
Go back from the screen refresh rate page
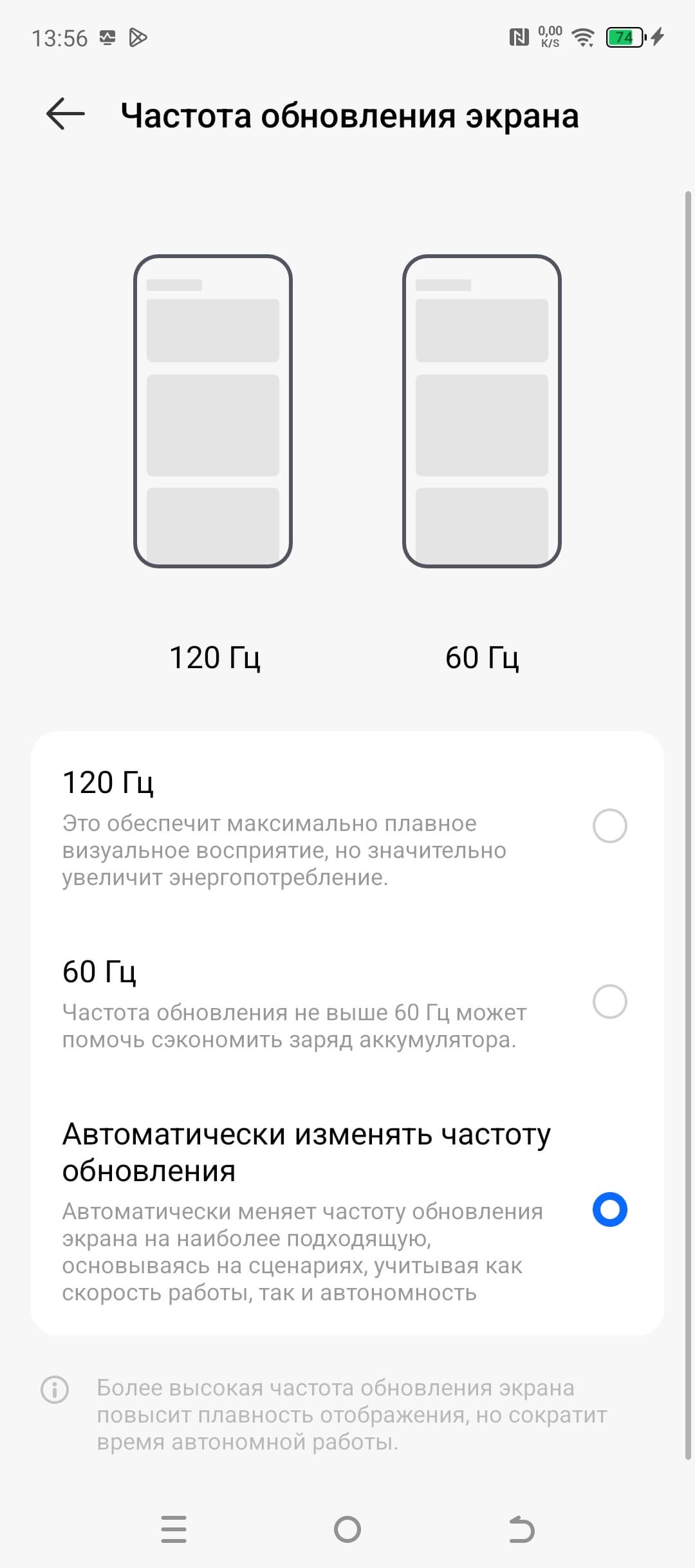[x=66, y=115]
